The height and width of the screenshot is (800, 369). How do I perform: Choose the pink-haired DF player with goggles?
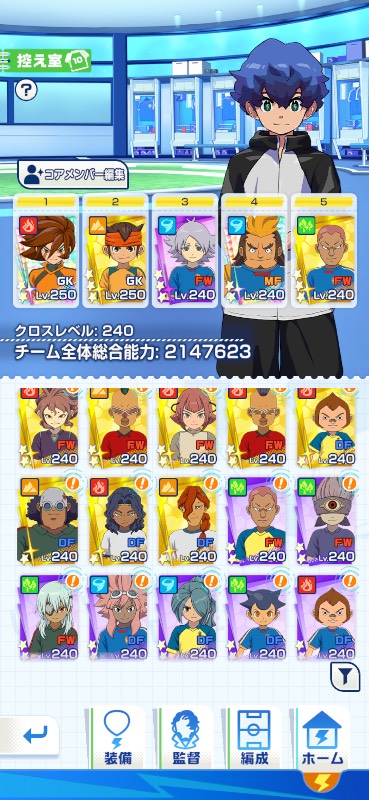[117, 615]
